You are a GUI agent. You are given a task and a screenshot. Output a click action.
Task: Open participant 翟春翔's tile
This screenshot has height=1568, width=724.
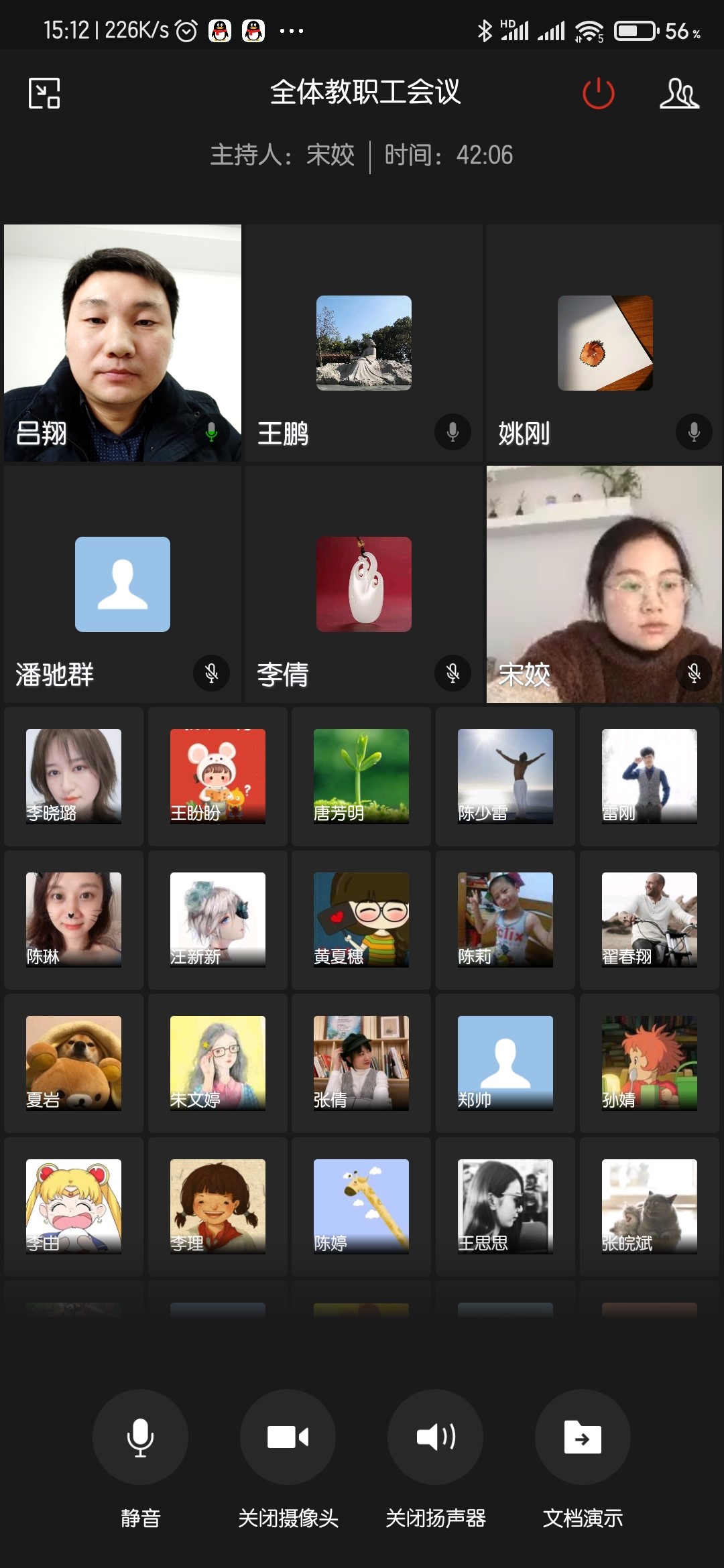(x=649, y=919)
